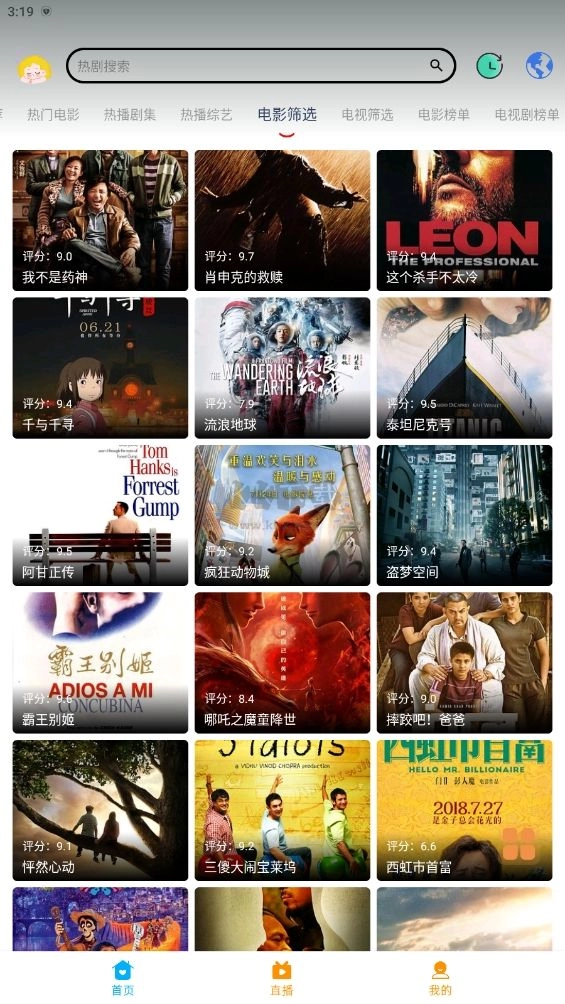
Task: Open the 哪吒之魔童降世 movie card
Action: click(282, 663)
